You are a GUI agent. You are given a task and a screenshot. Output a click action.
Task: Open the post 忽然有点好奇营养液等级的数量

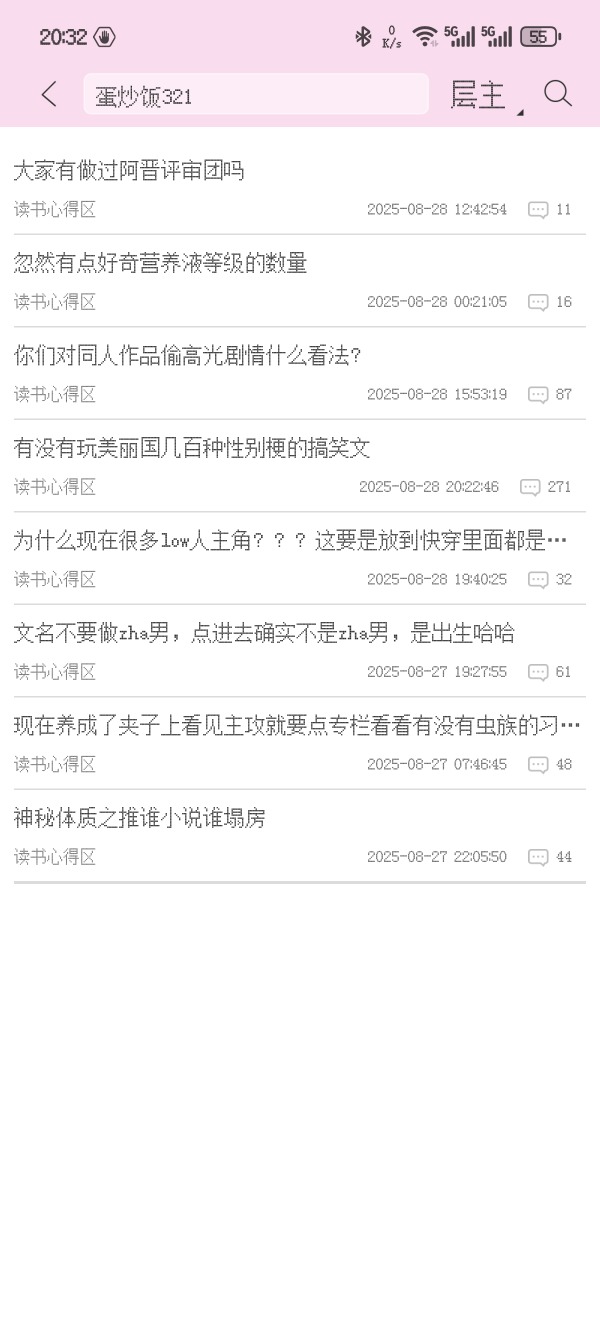click(160, 264)
